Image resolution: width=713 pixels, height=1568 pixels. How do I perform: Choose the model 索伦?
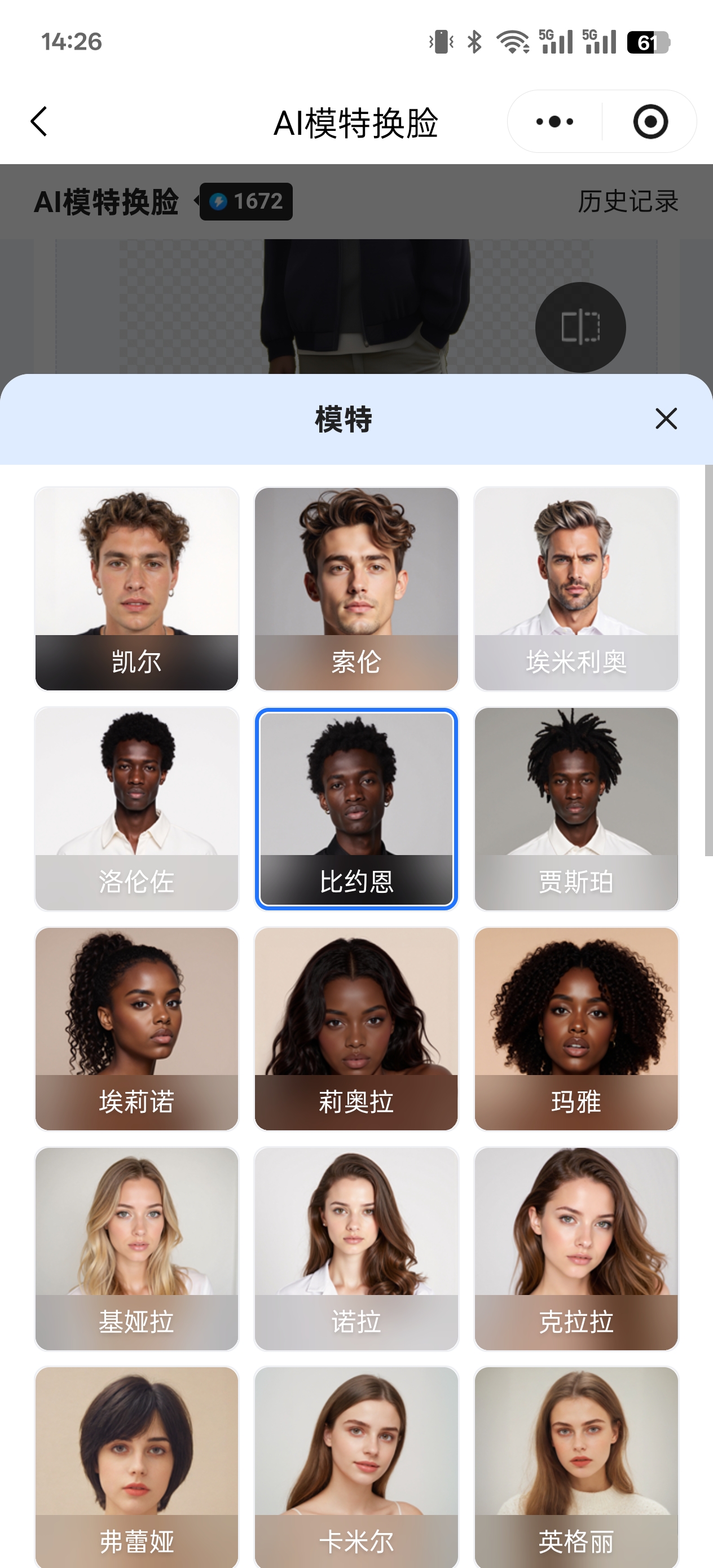coord(356,588)
